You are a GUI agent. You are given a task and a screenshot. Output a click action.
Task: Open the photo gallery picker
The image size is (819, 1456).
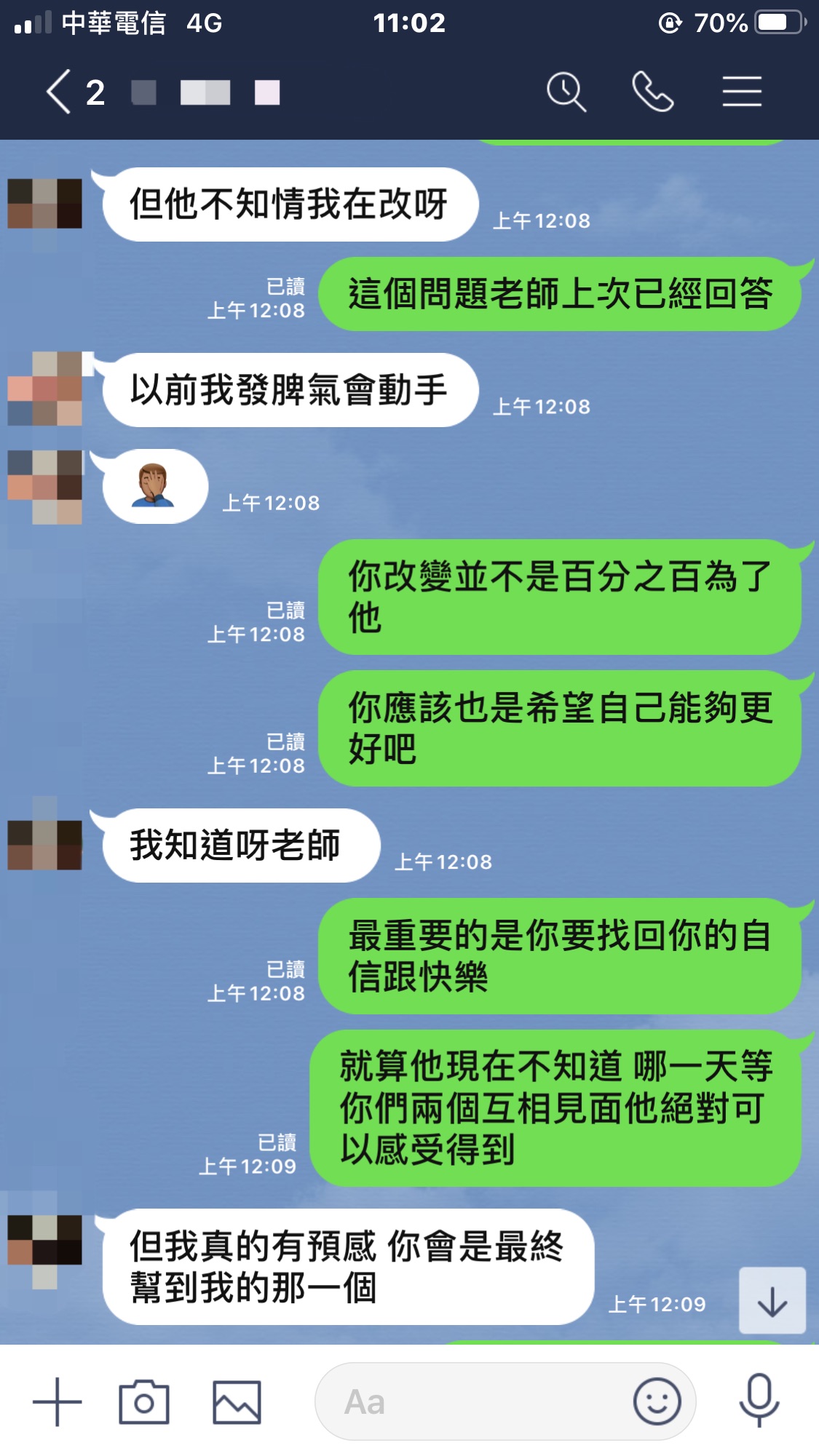[237, 1401]
